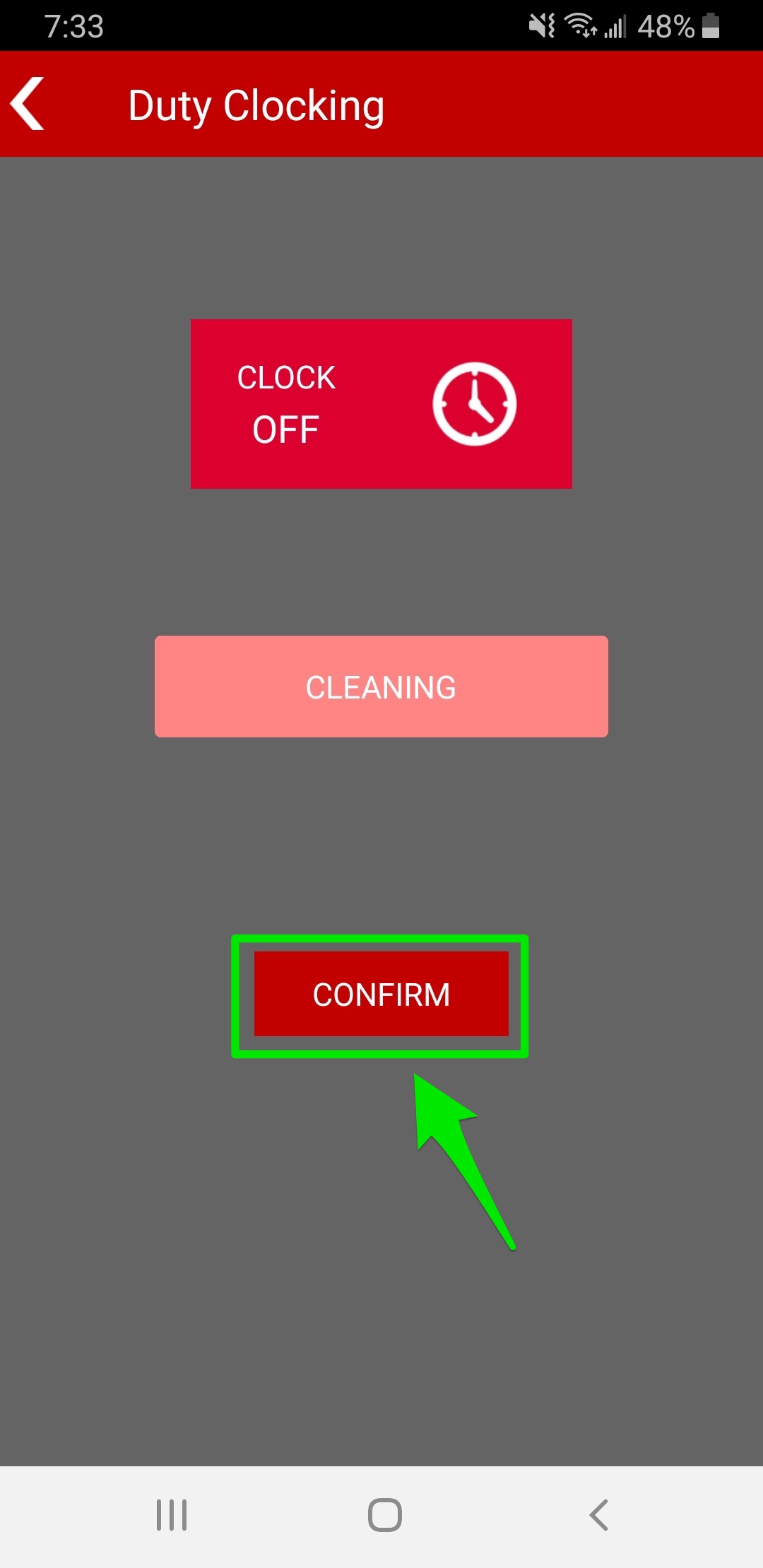Go to the home screen
This screenshot has height=1568, width=763.
(x=385, y=1515)
